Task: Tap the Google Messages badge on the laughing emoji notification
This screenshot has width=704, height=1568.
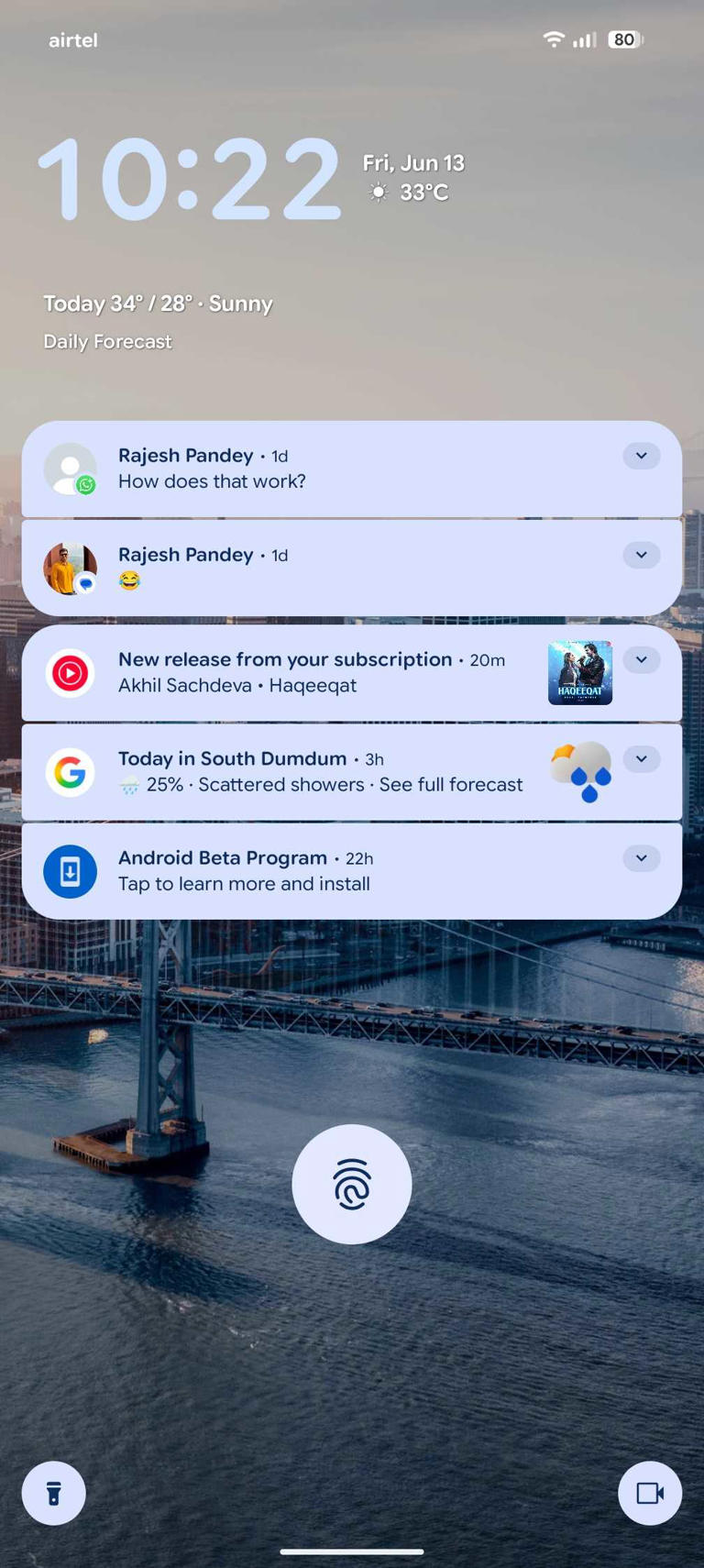Action: pyautogui.click(x=85, y=584)
